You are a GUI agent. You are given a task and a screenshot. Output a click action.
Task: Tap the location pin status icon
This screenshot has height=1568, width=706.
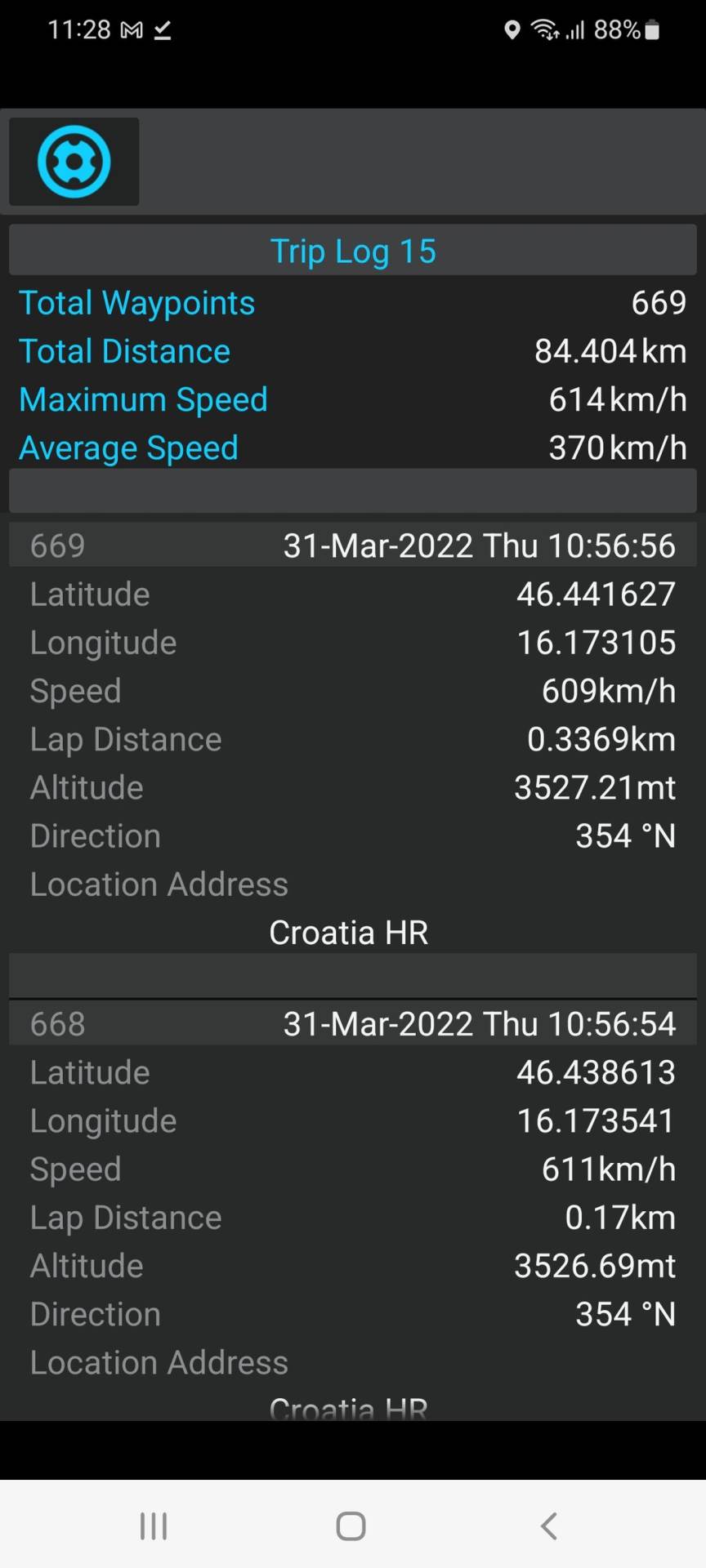pos(512,30)
